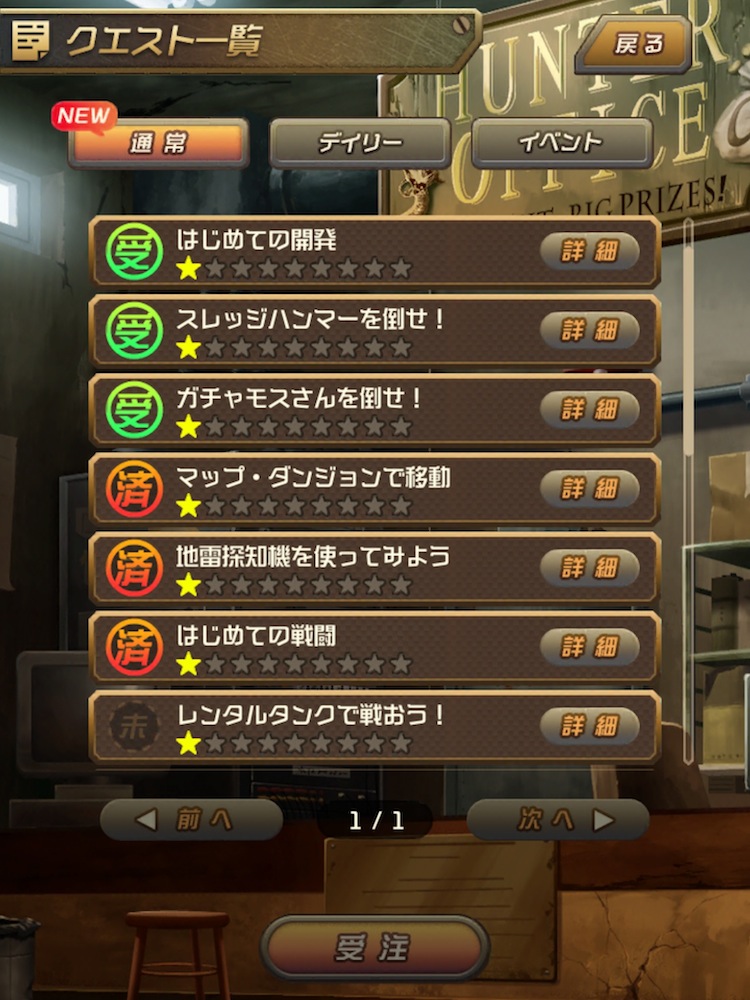Tap the 受注 accept order button

[x=374, y=948]
